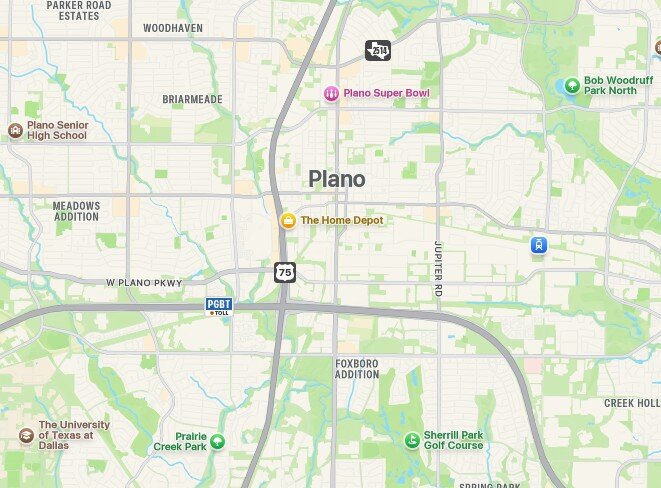Open Plano Senior High School marker

15,130
